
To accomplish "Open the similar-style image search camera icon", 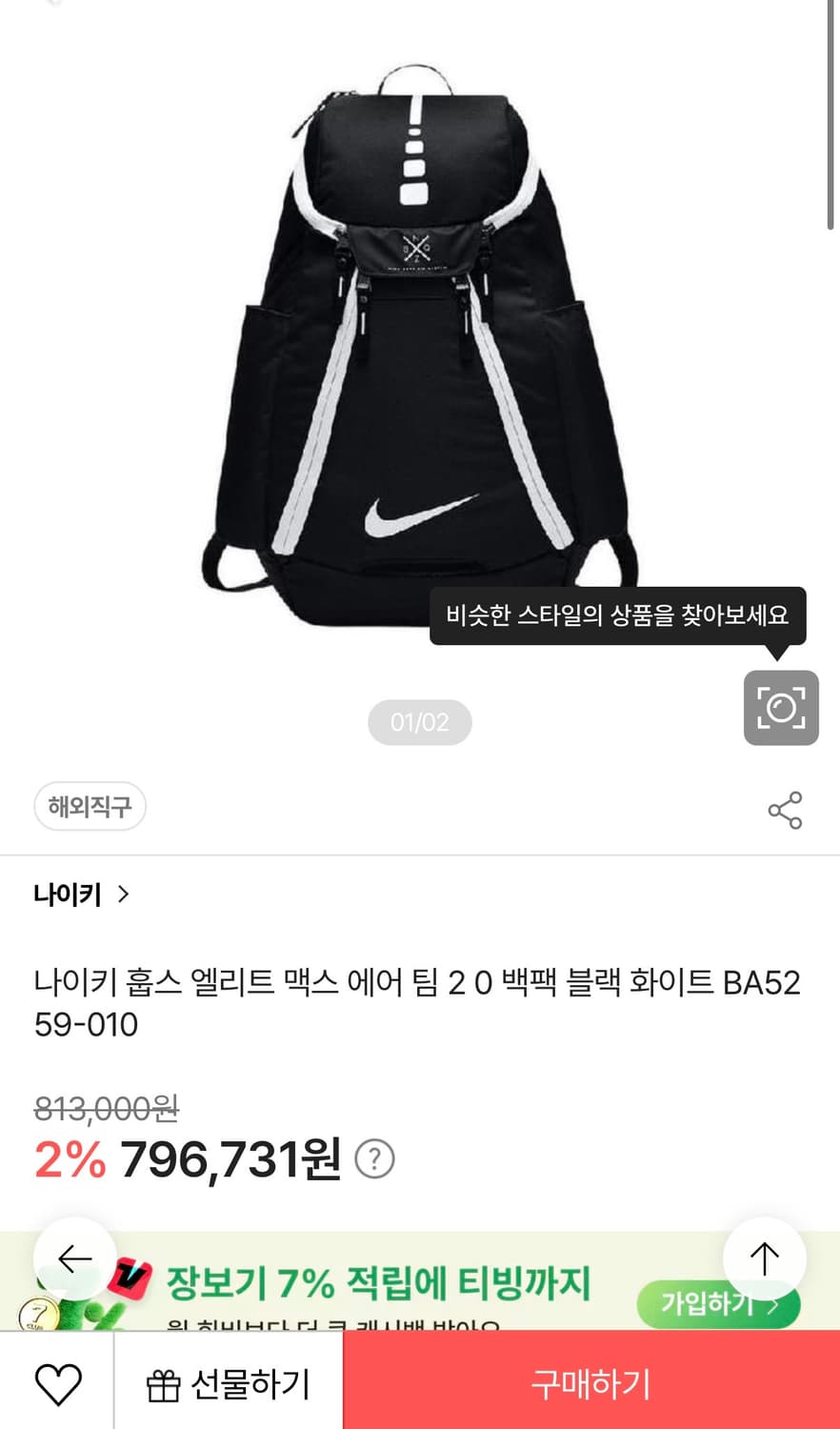I will pyautogui.click(x=780, y=708).
